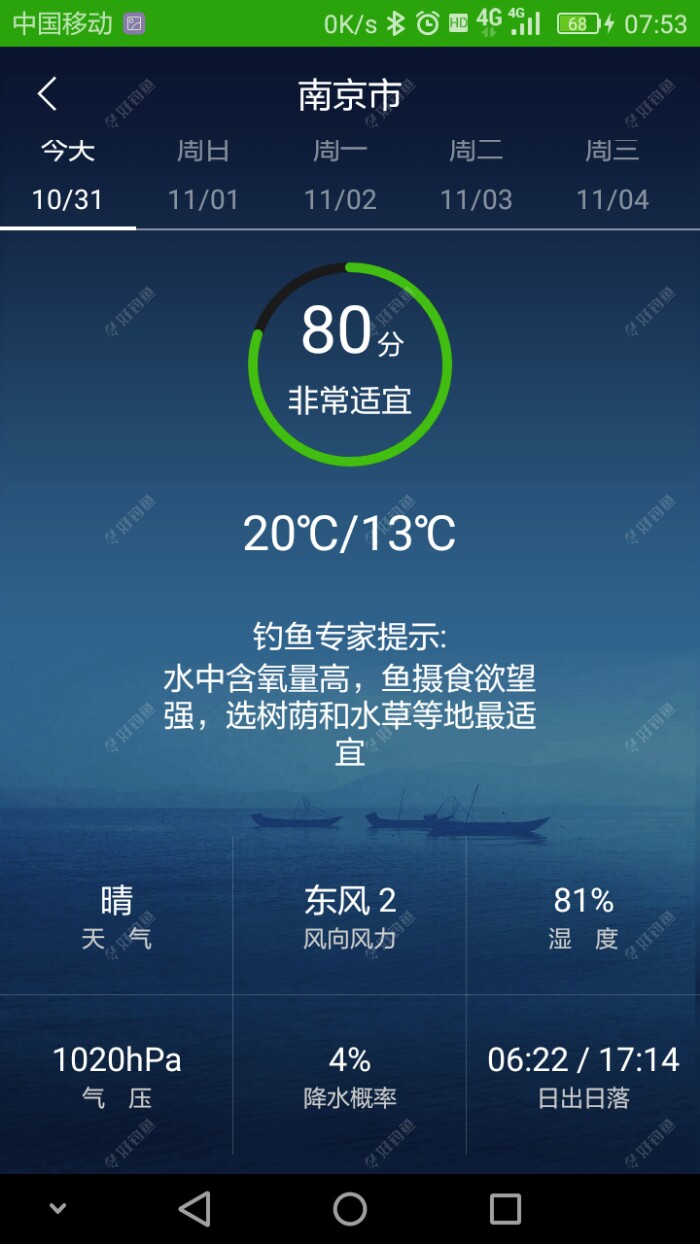Viewport: 700px width, 1244px height.
Task: Open the recent apps overview
Action: pyautogui.click(x=505, y=1208)
